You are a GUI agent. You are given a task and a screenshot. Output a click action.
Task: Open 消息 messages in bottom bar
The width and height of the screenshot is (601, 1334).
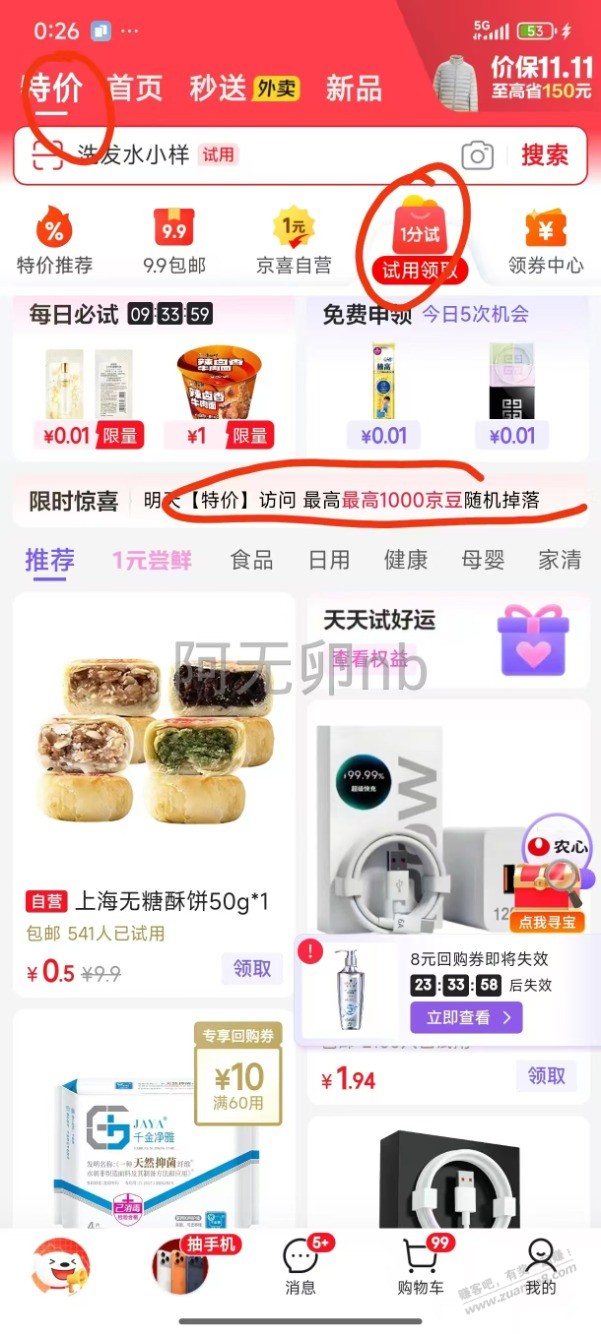pos(300,1267)
